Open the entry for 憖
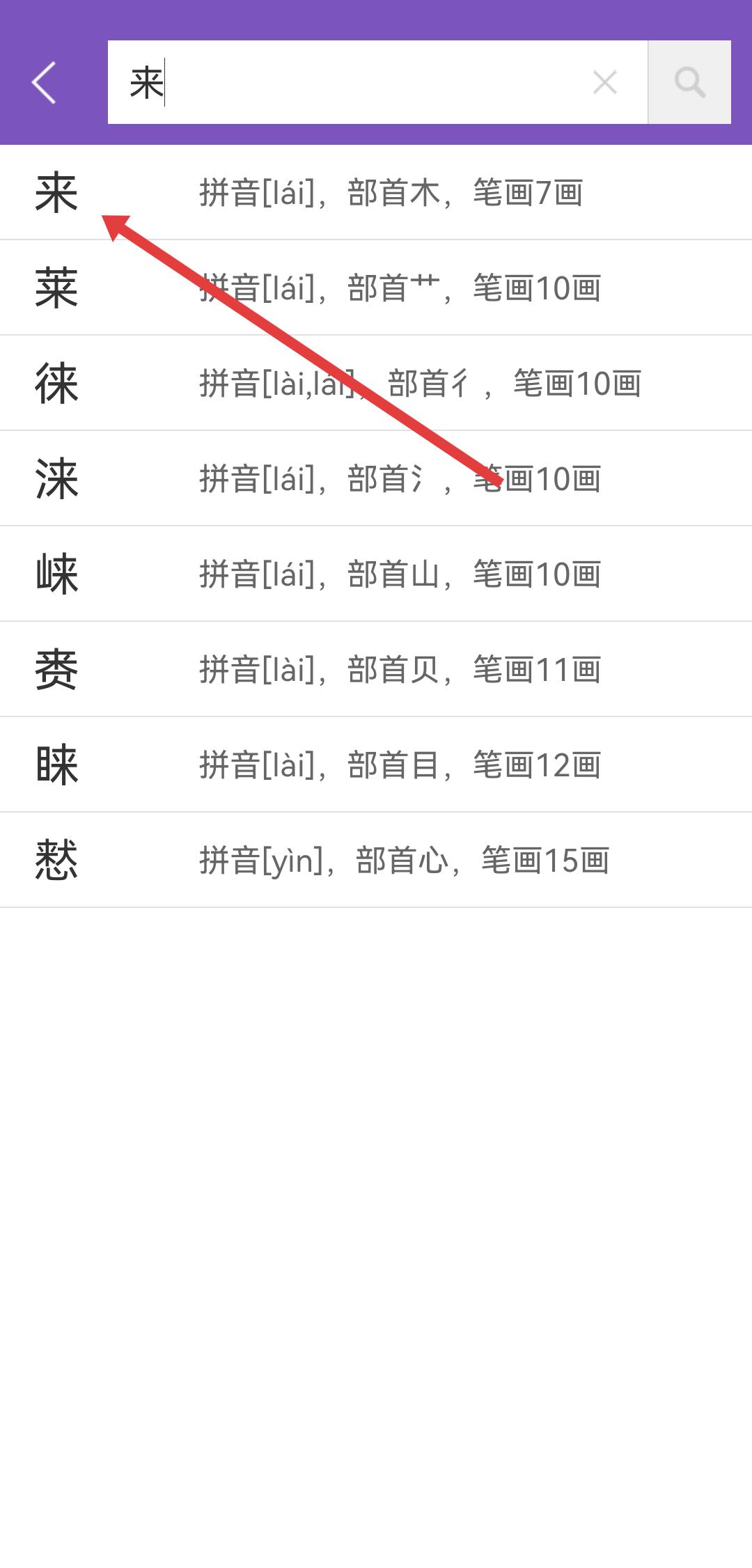 [x=376, y=861]
